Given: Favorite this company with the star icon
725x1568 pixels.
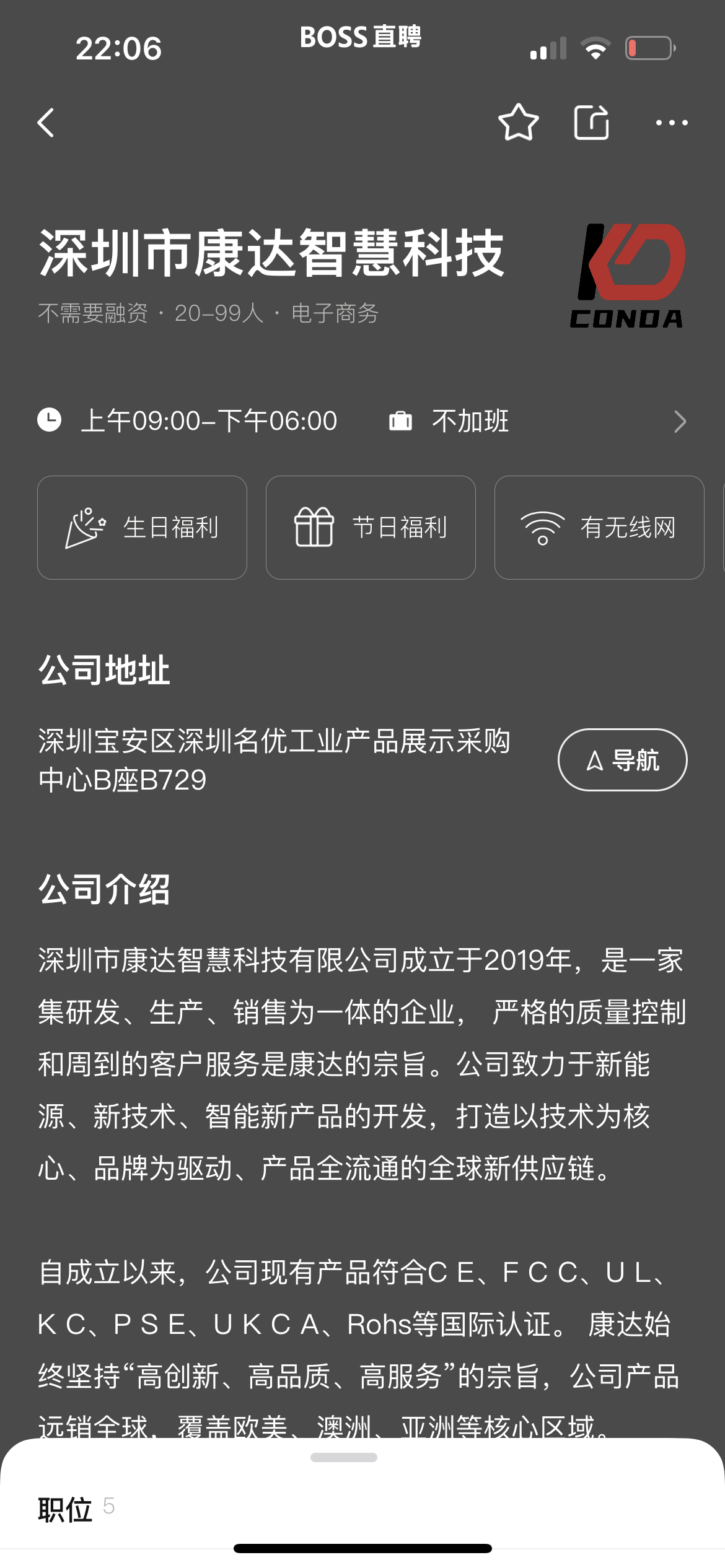Looking at the screenshot, I should click(518, 123).
